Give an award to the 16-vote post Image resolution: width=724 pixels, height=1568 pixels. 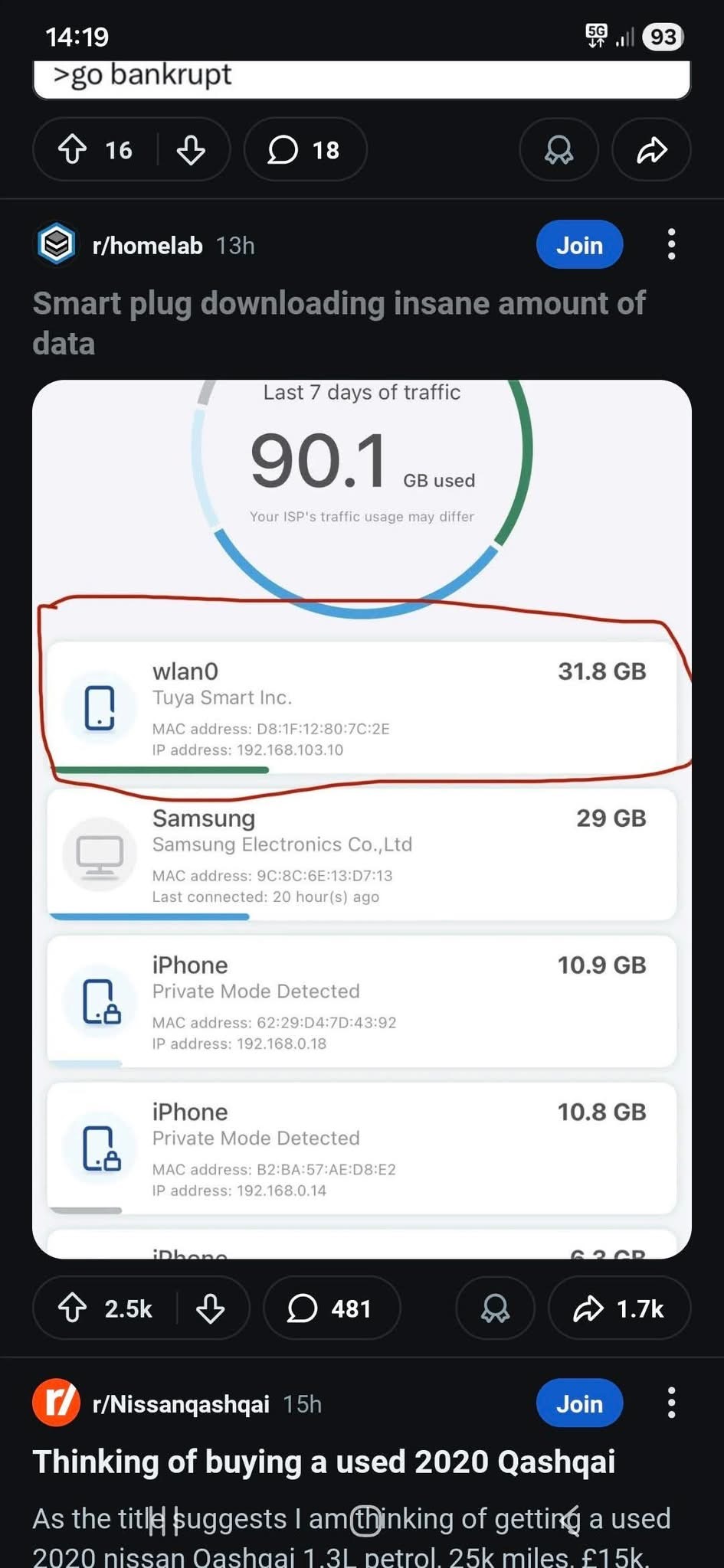tap(559, 150)
